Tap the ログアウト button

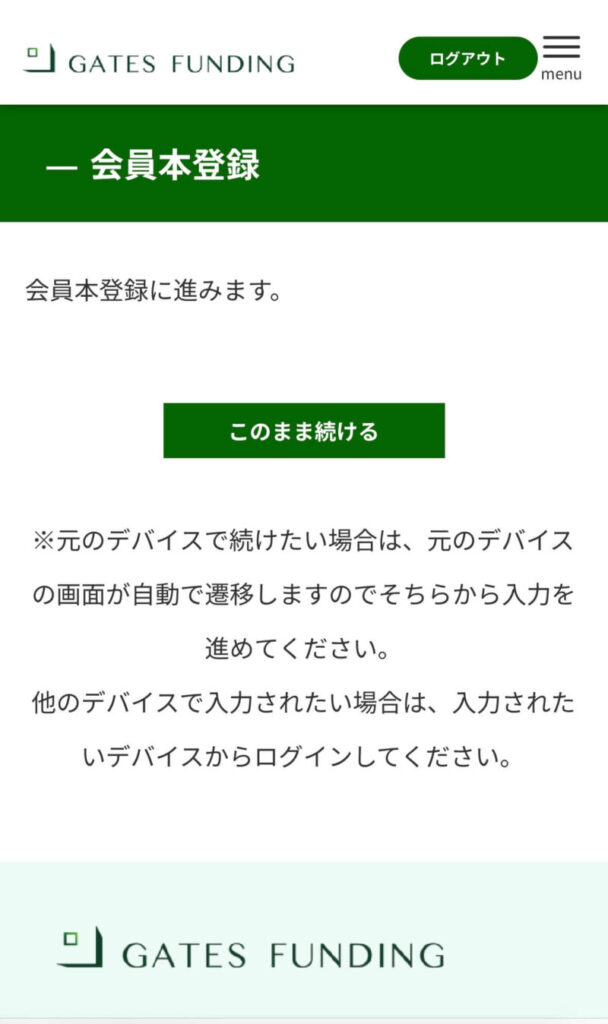[468, 58]
